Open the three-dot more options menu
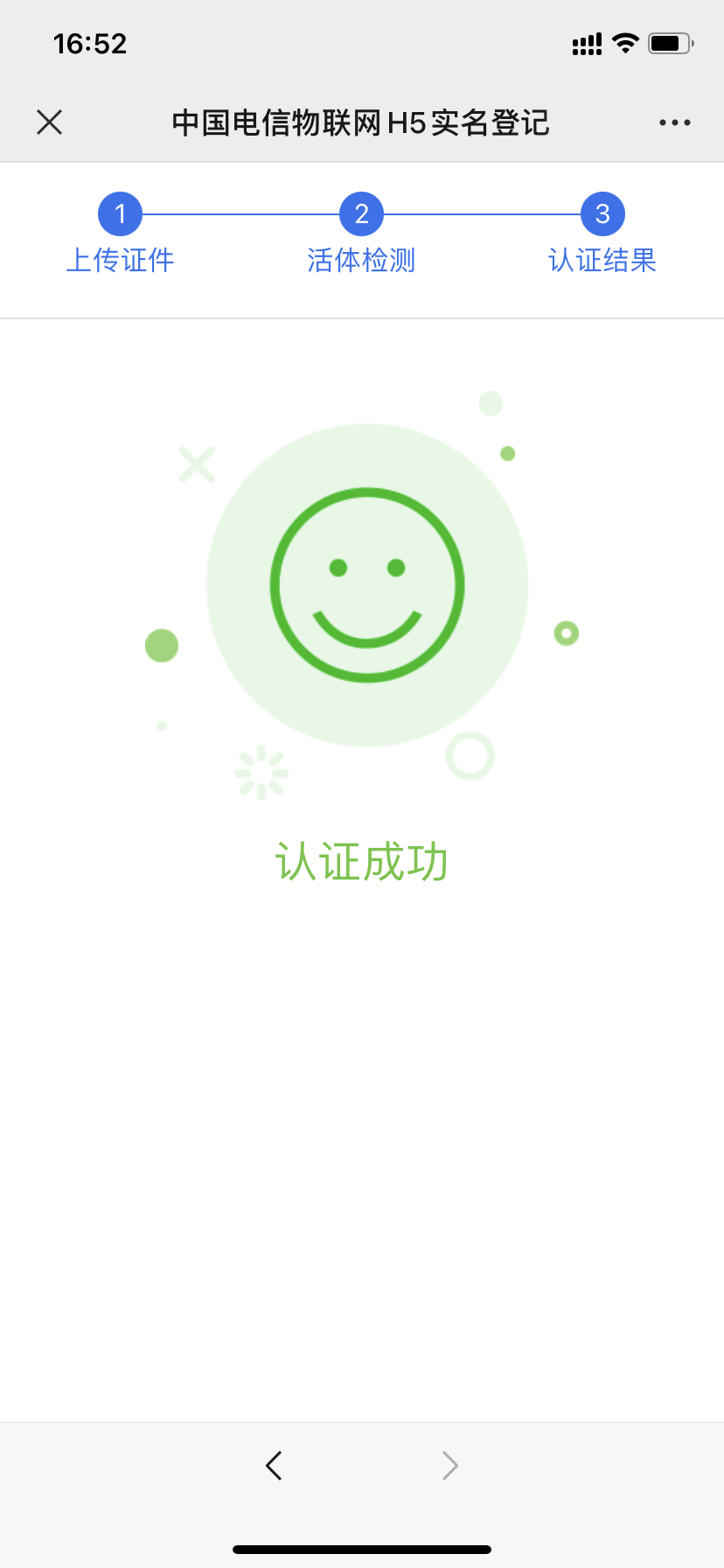Image resolution: width=724 pixels, height=1568 pixels. [x=674, y=122]
